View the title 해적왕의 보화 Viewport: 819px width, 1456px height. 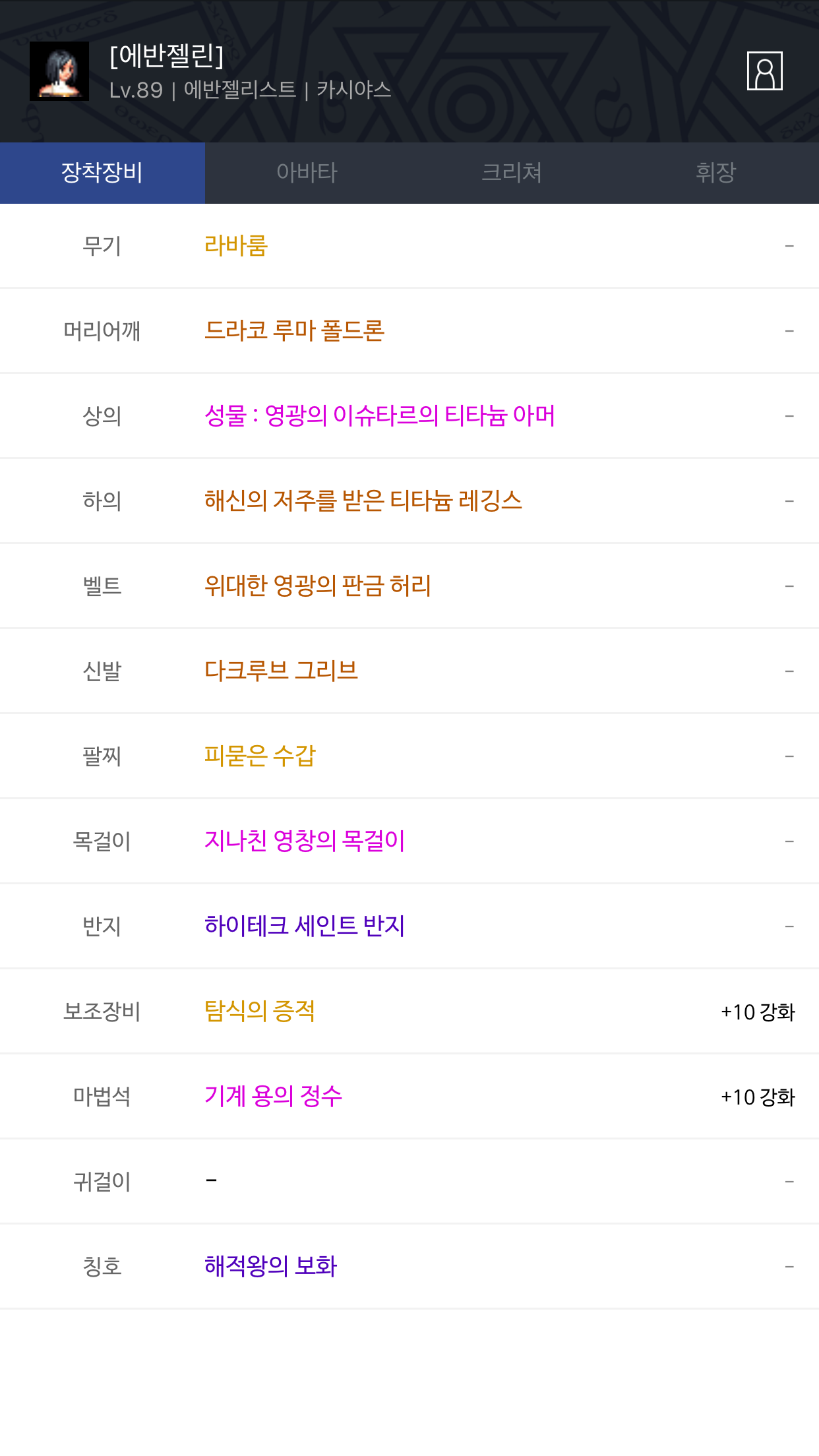[x=271, y=1266]
